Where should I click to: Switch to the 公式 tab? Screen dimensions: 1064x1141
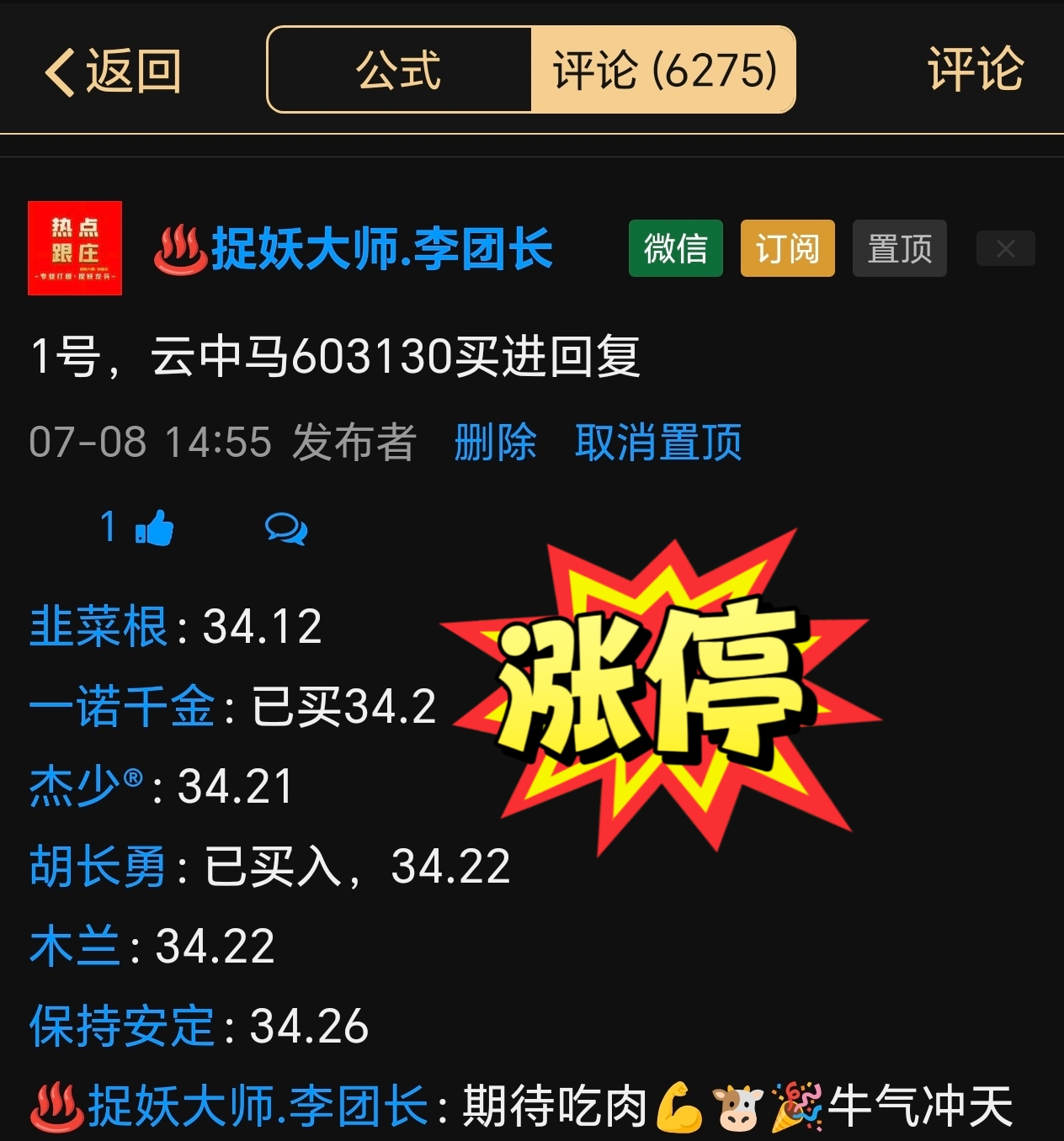(x=399, y=70)
